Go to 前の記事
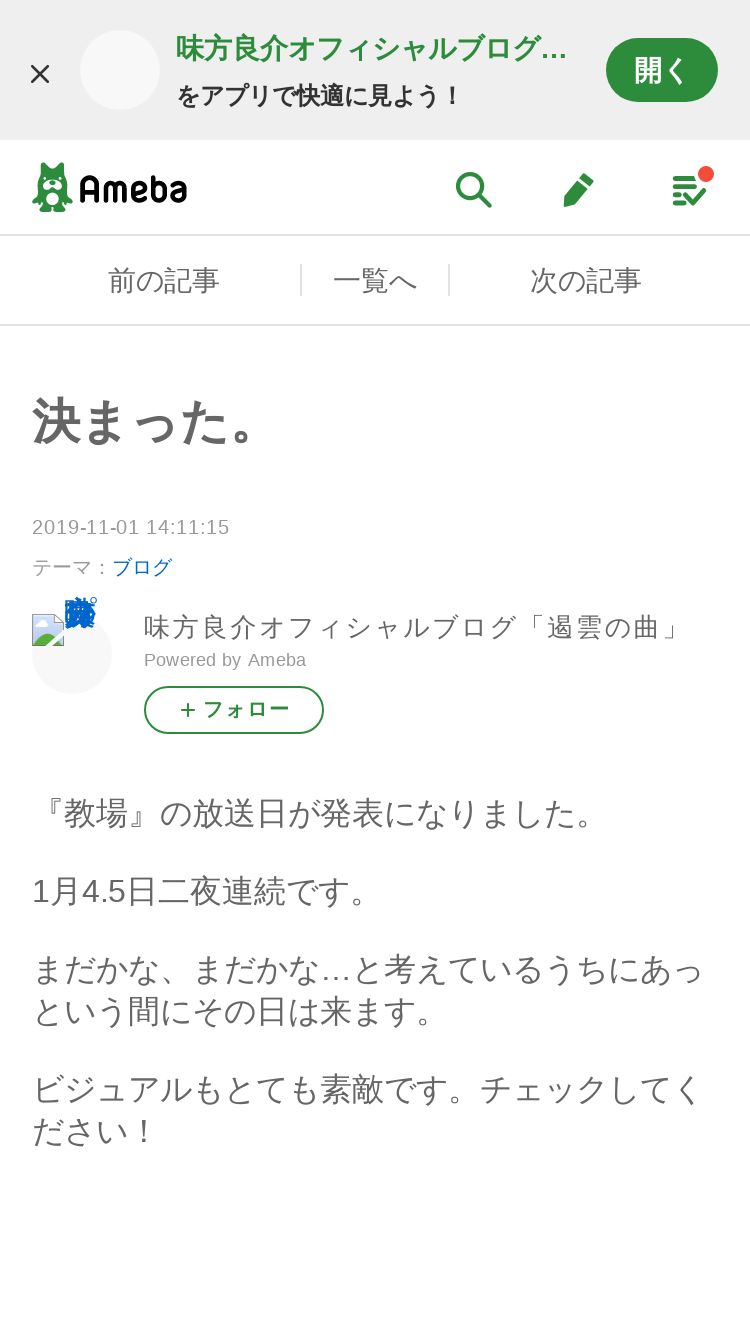750x1334 pixels. (x=163, y=281)
